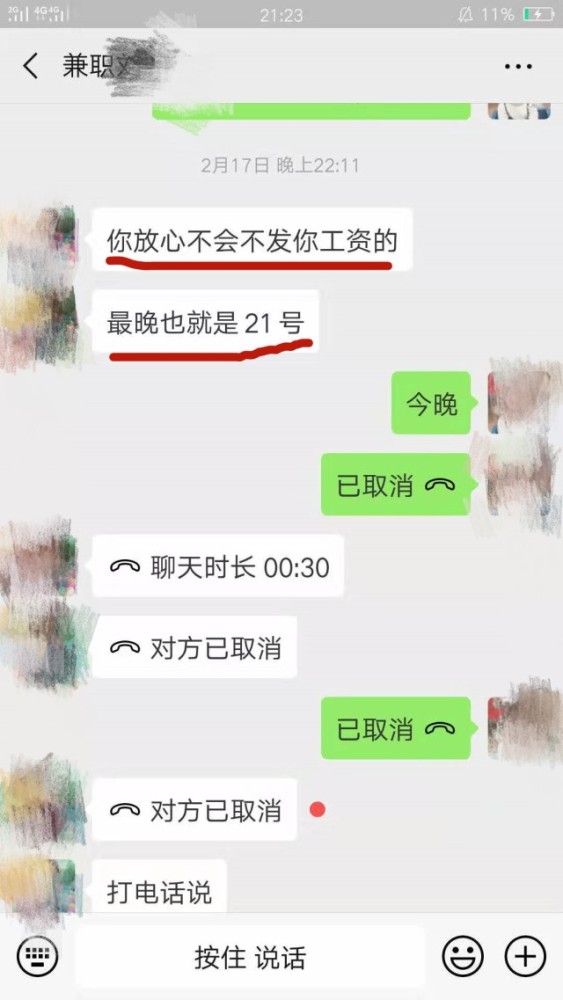
Task: Open the emoji picker
Action: [x=462, y=957]
